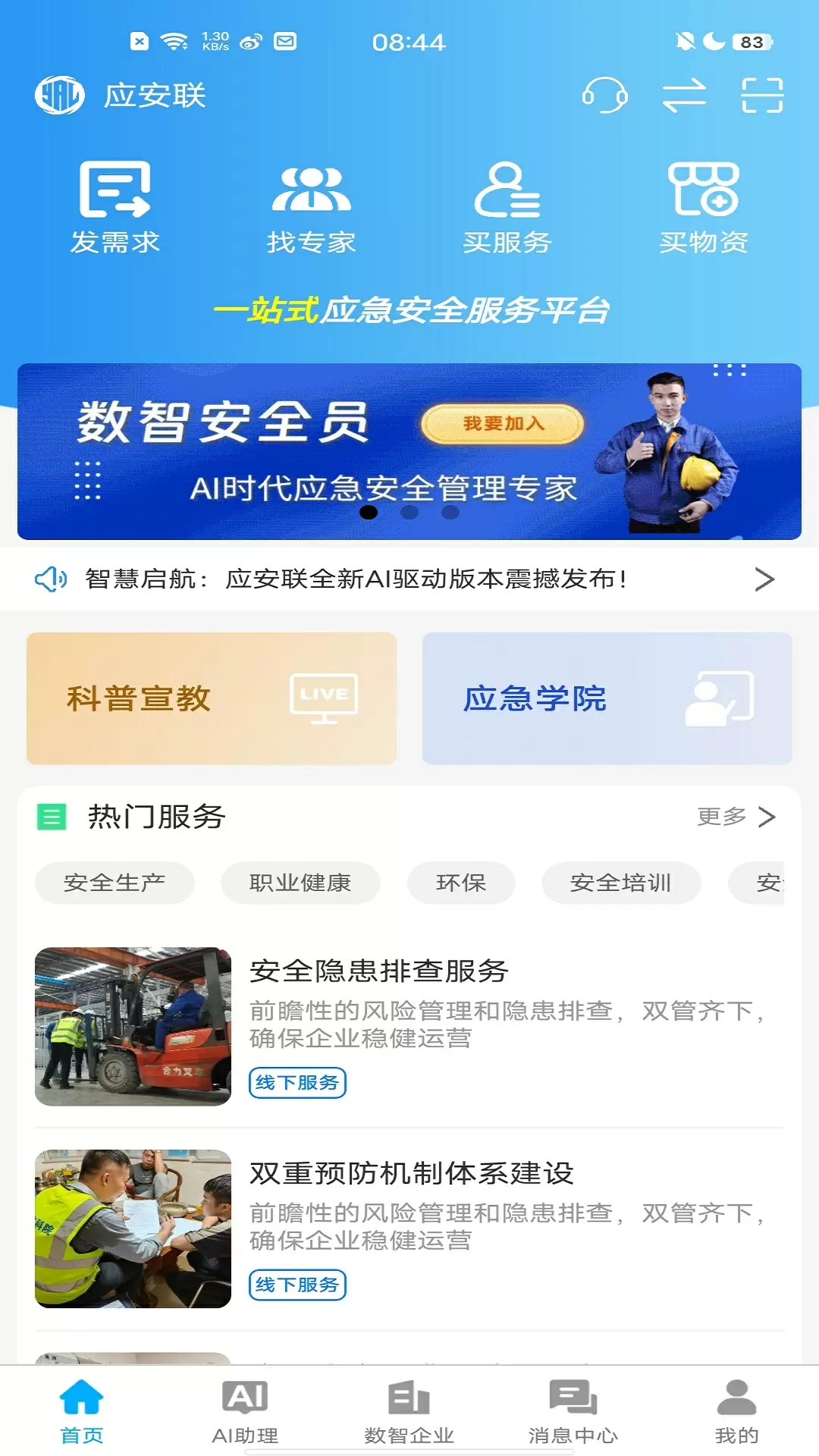Select the second carousel indicator dot
819x1456 pixels.
pyautogui.click(x=410, y=513)
